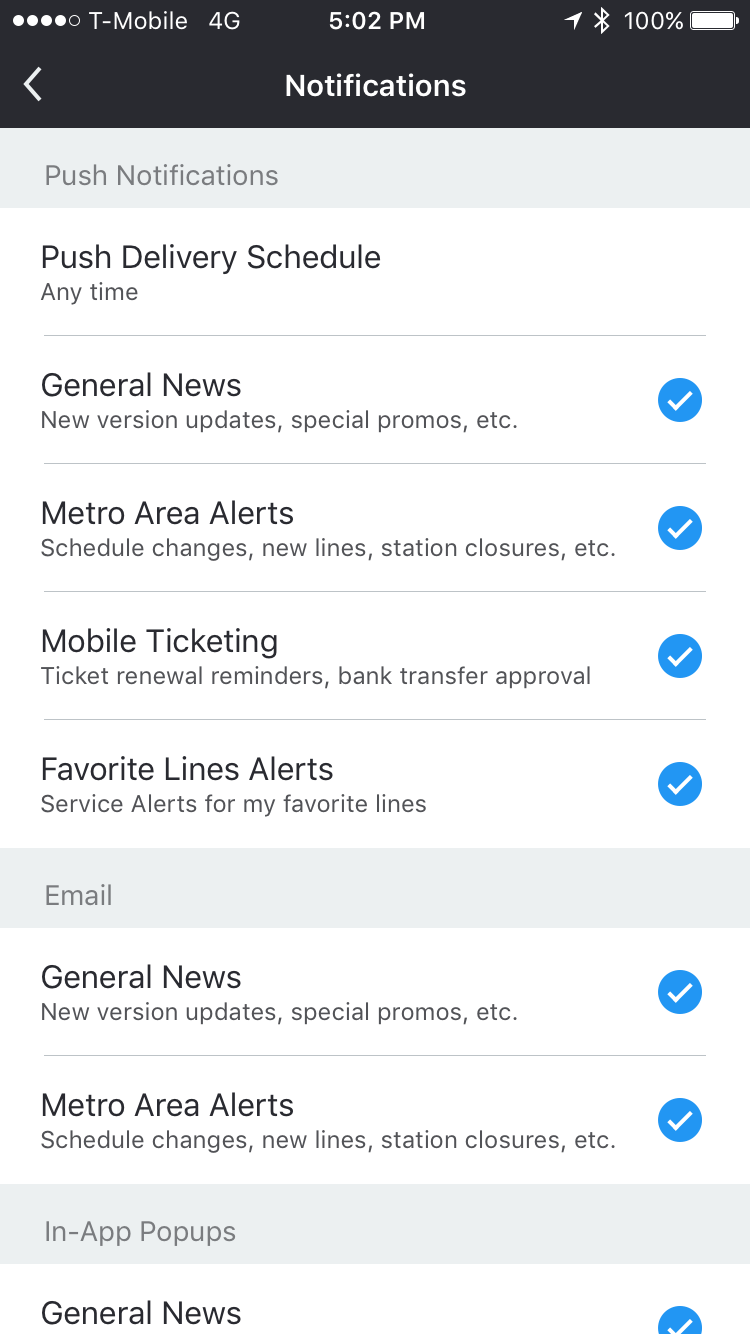Screen dimensions: 750x1334
Task: Uncheck General News under Push Notifications
Action: coord(680,400)
